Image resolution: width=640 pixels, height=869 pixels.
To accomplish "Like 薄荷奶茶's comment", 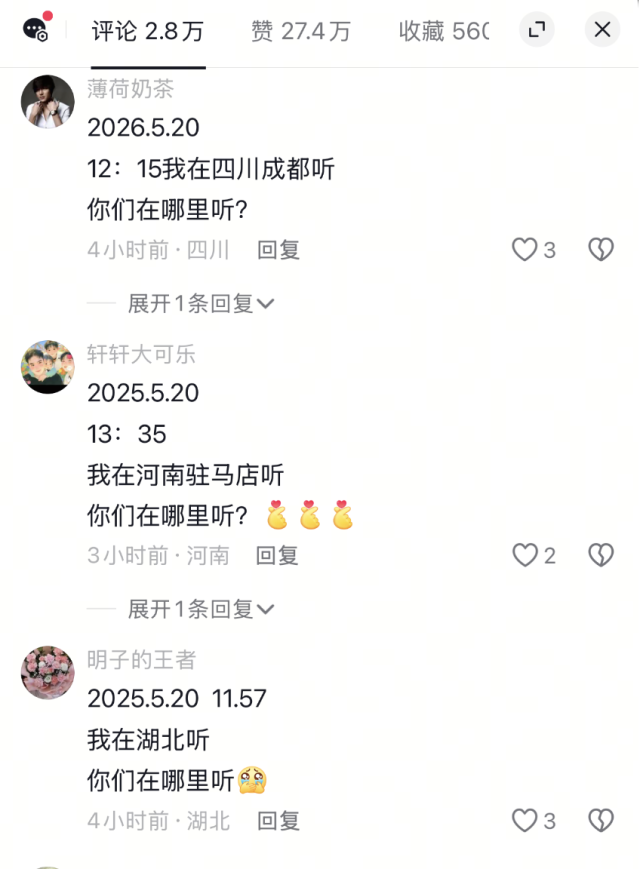I will [x=525, y=250].
